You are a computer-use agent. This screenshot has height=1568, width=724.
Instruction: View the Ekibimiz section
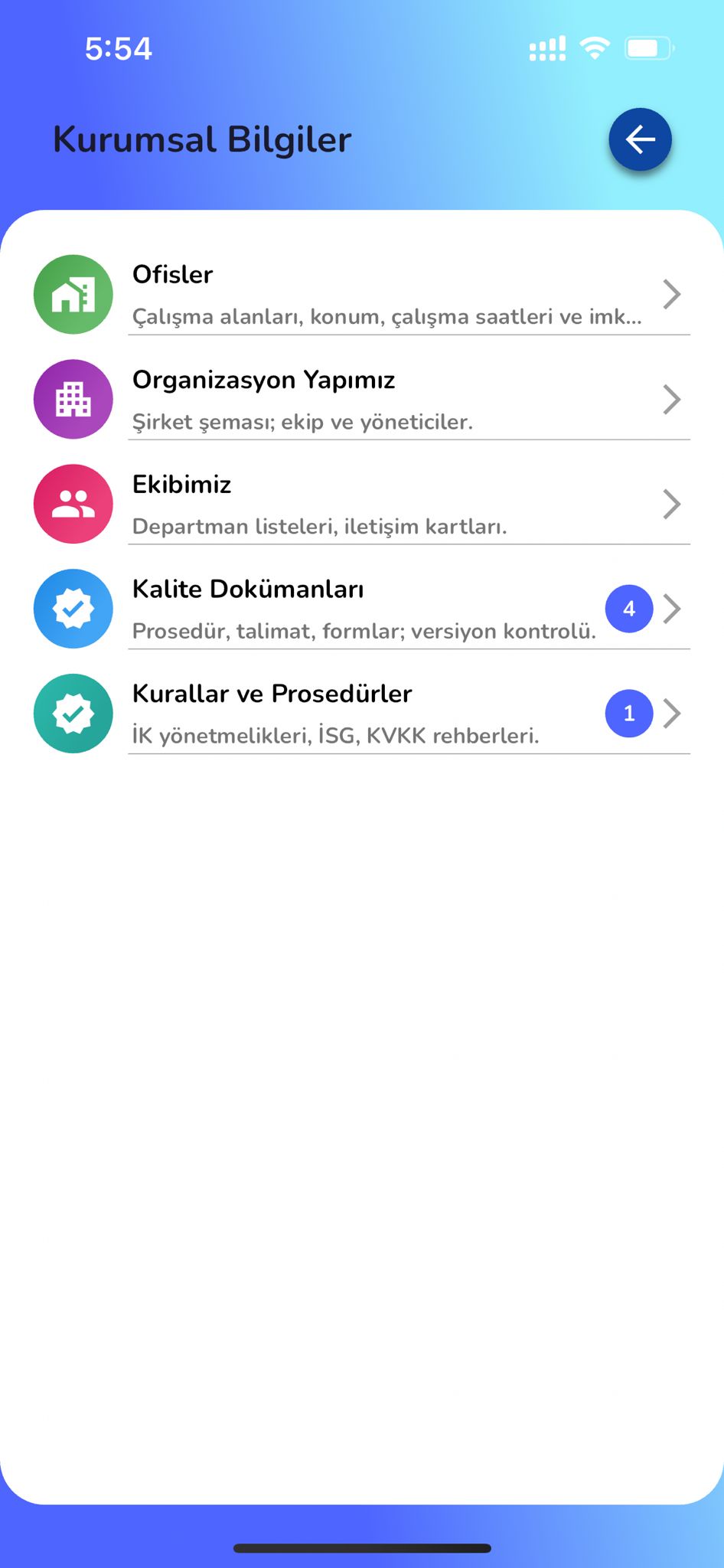pyautogui.click(x=362, y=504)
